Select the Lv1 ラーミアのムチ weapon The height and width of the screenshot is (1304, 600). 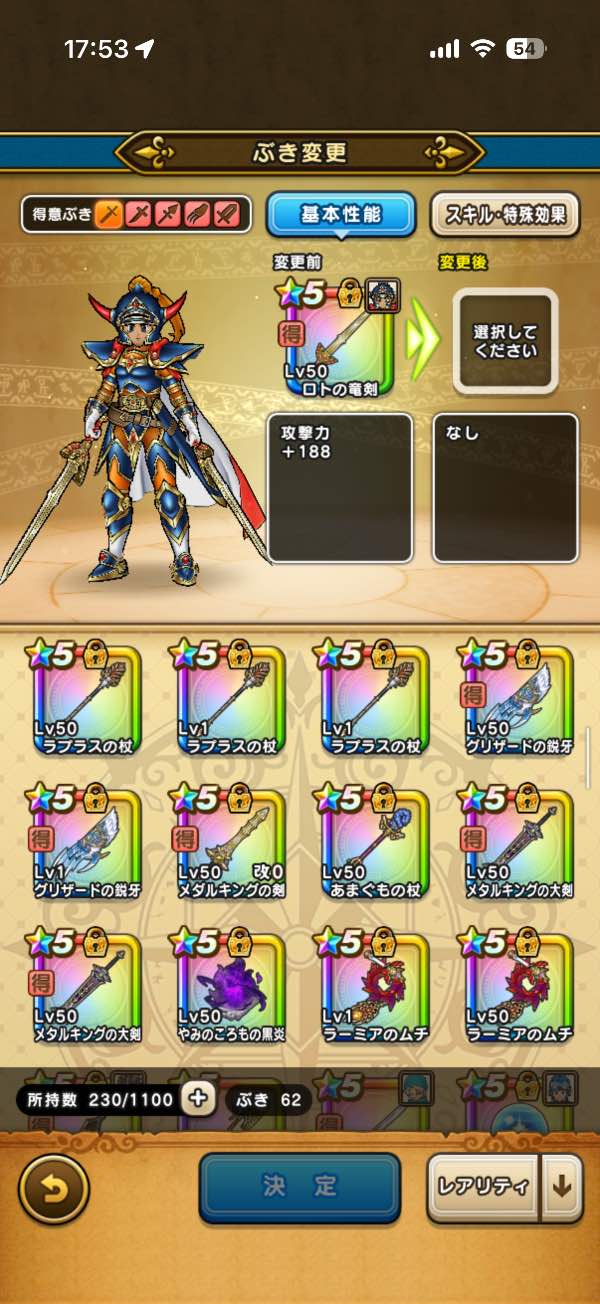pyautogui.click(x=373, y=989)
